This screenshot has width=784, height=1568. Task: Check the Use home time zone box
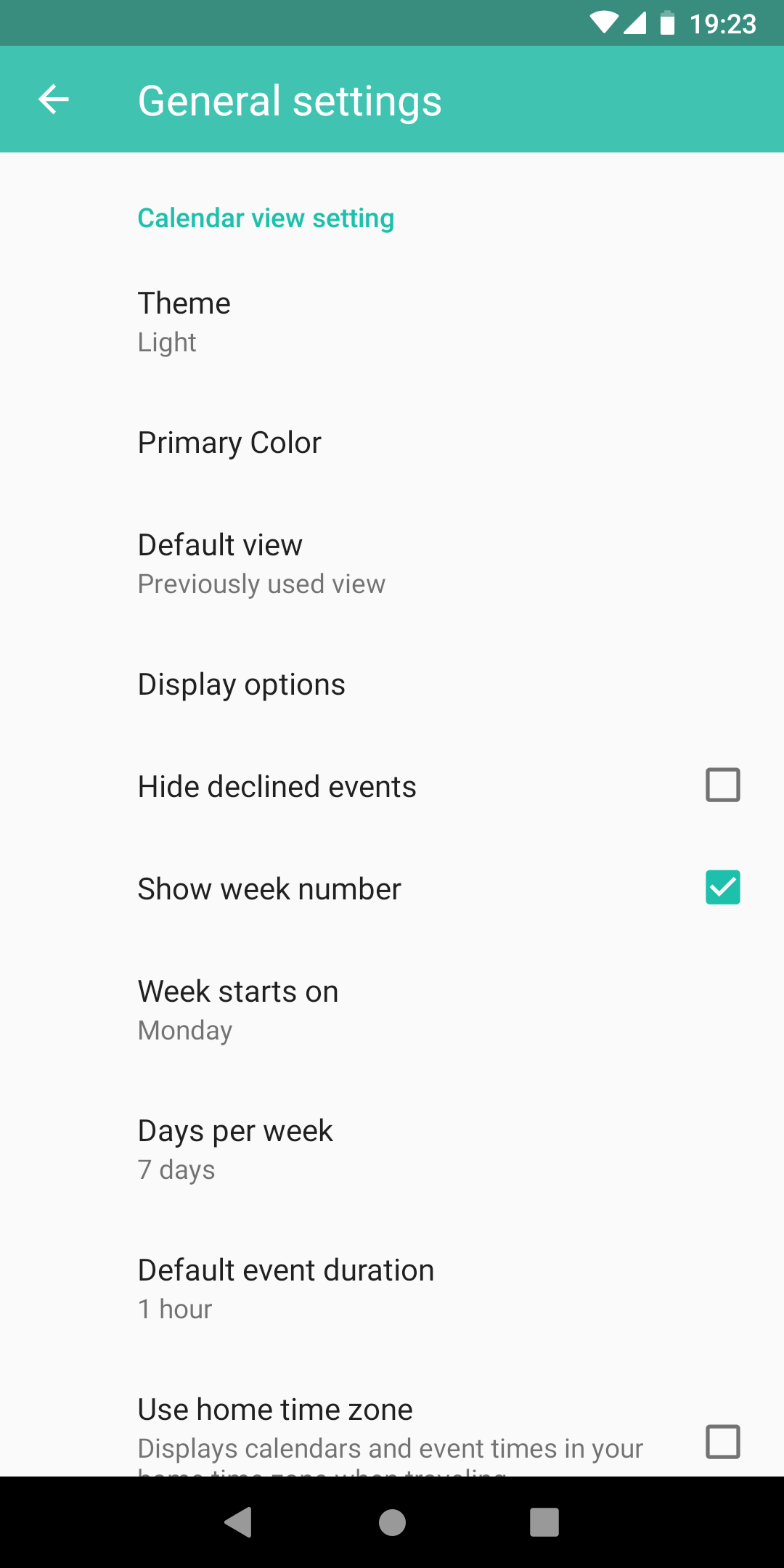722,1442
